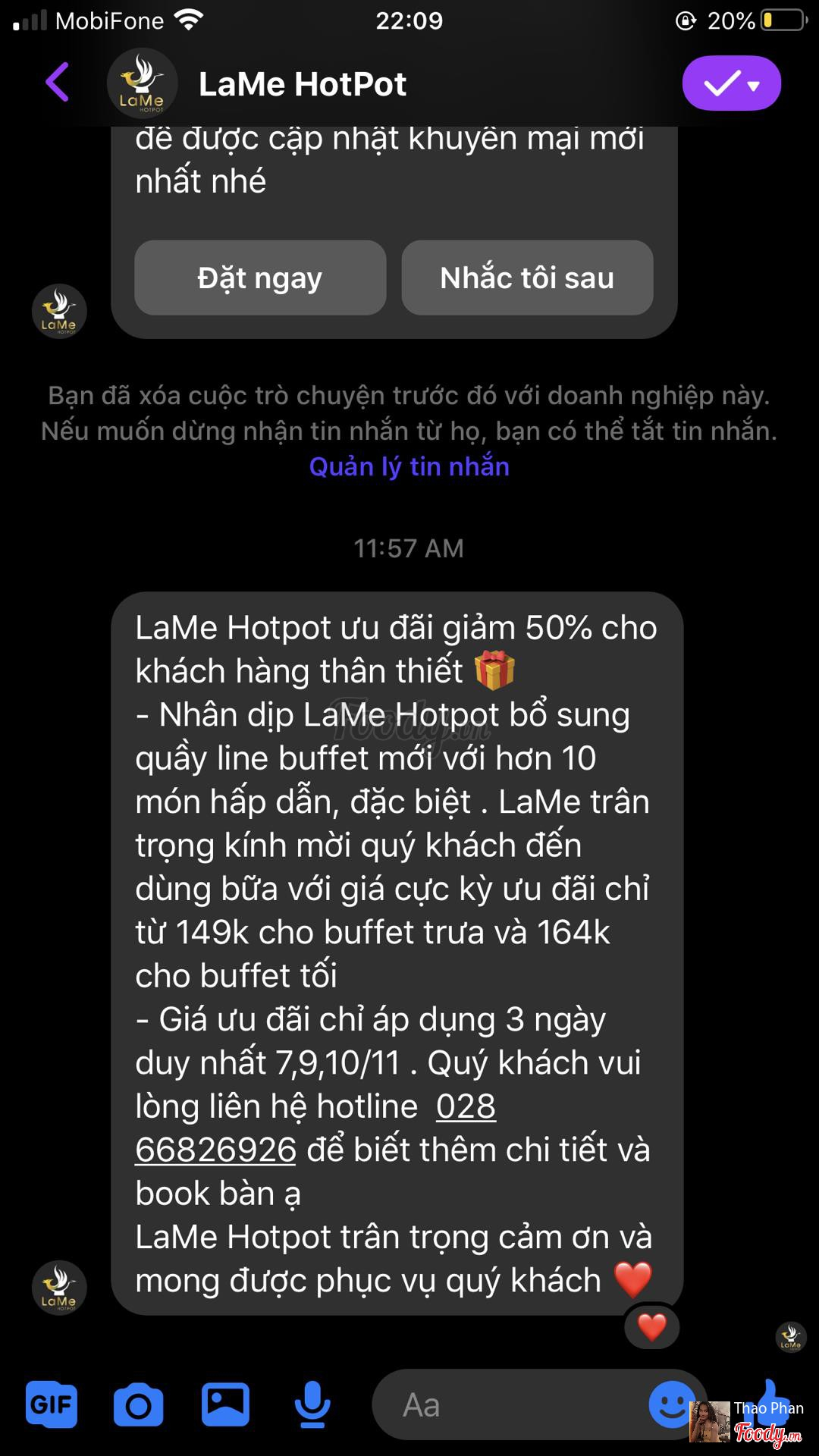Call the hotline 028 66826926 link
This screenshot has width=819, height=1456.
215,1150
